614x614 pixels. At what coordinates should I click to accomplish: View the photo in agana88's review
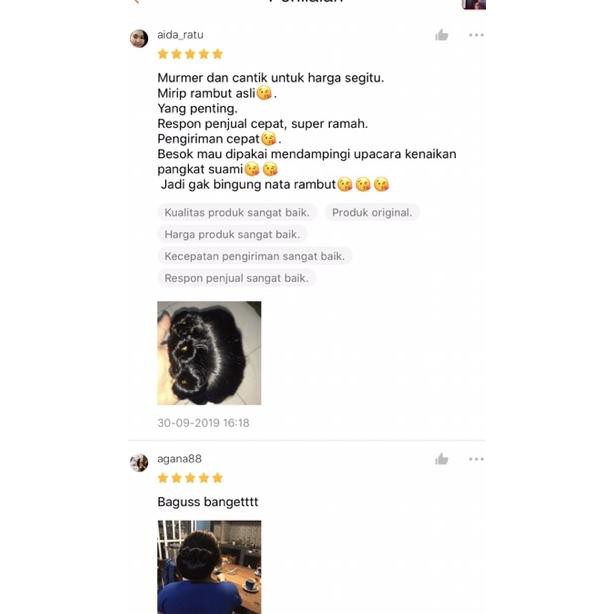tap(209, 566)
